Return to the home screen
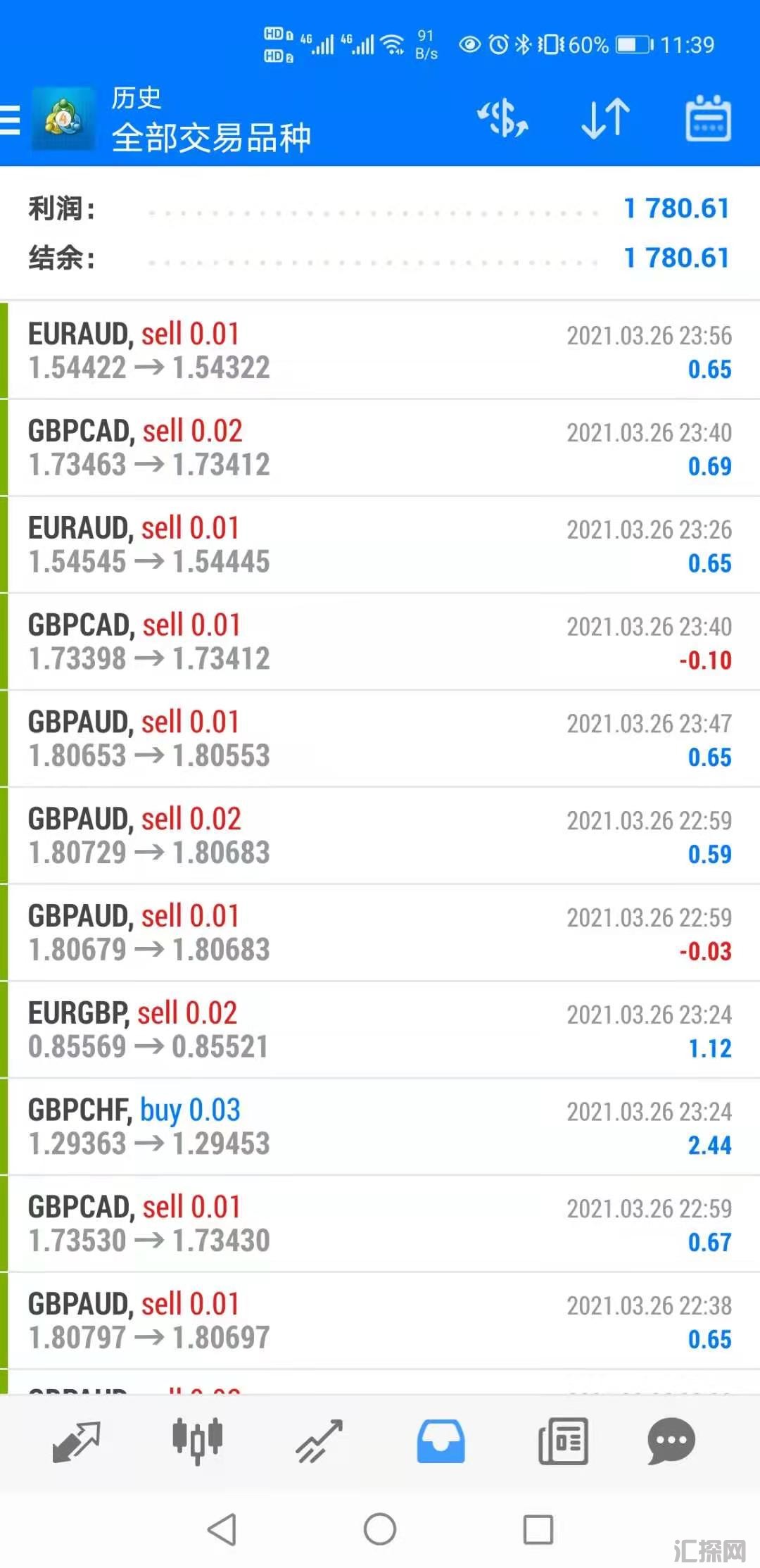760x1568 pixels. 380,1529
